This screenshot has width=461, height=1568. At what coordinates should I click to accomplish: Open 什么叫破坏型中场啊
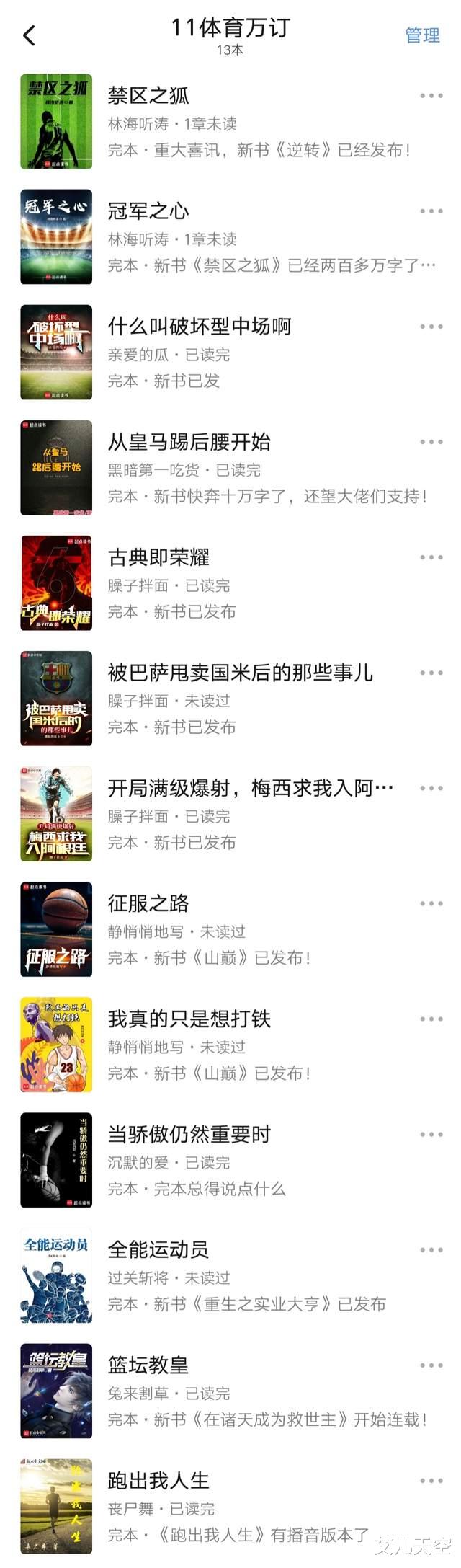[199, 326]
